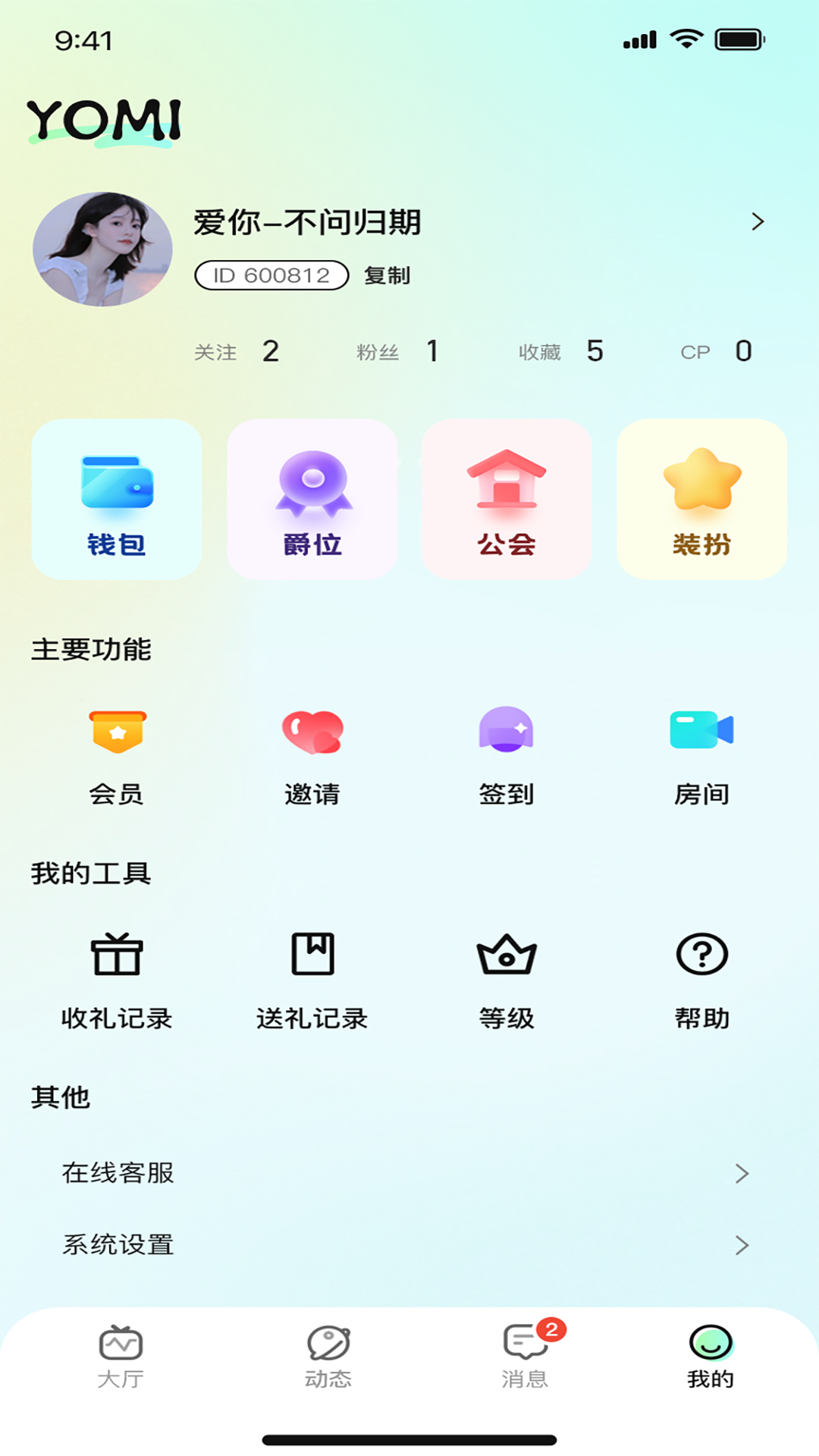Open the 等级 level page
Screen dimensions: 819x1456
(507, 980)
